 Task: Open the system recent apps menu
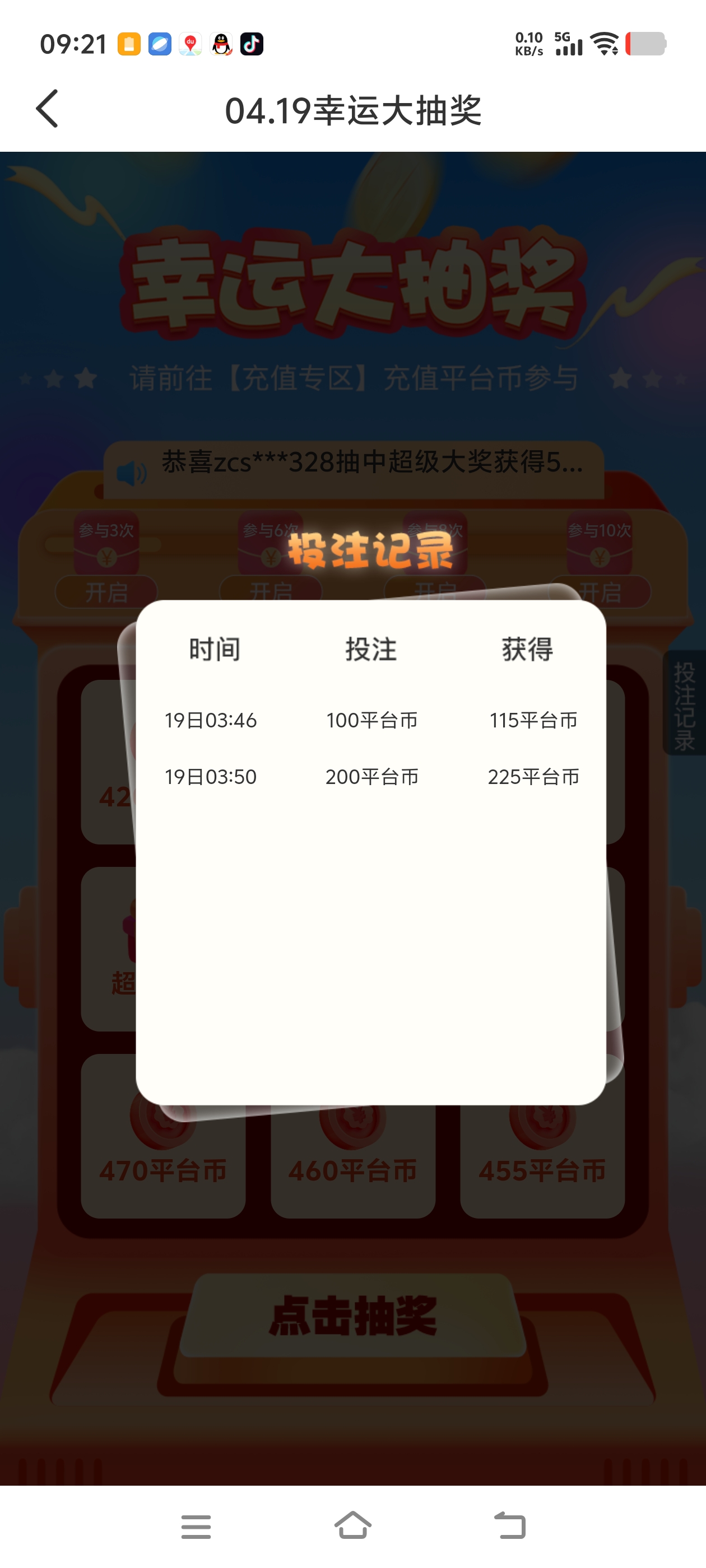pyautogui.click(x=196, y=1527)
